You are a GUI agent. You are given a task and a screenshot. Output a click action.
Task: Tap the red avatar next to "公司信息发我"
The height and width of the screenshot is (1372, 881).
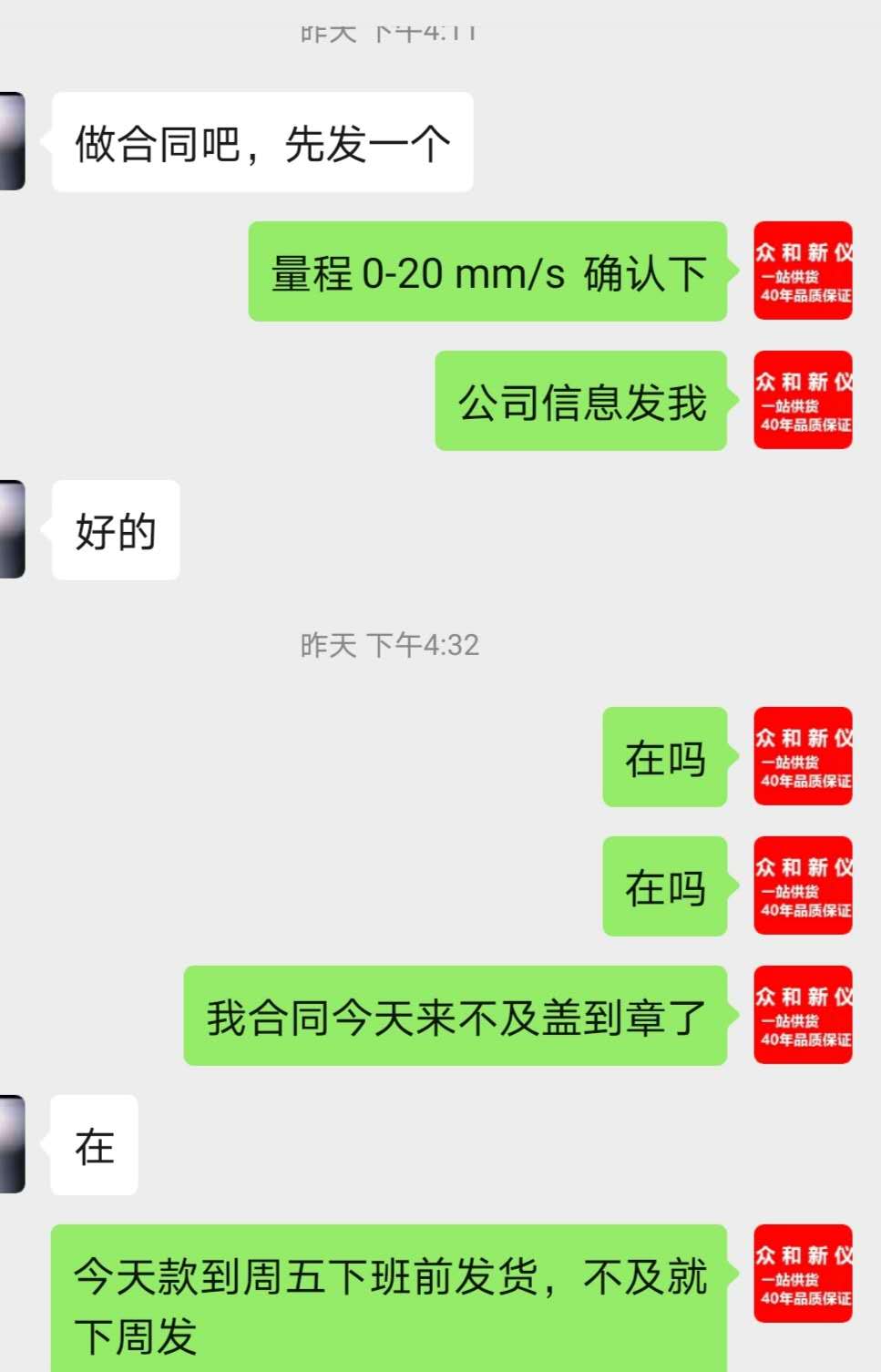803,400
